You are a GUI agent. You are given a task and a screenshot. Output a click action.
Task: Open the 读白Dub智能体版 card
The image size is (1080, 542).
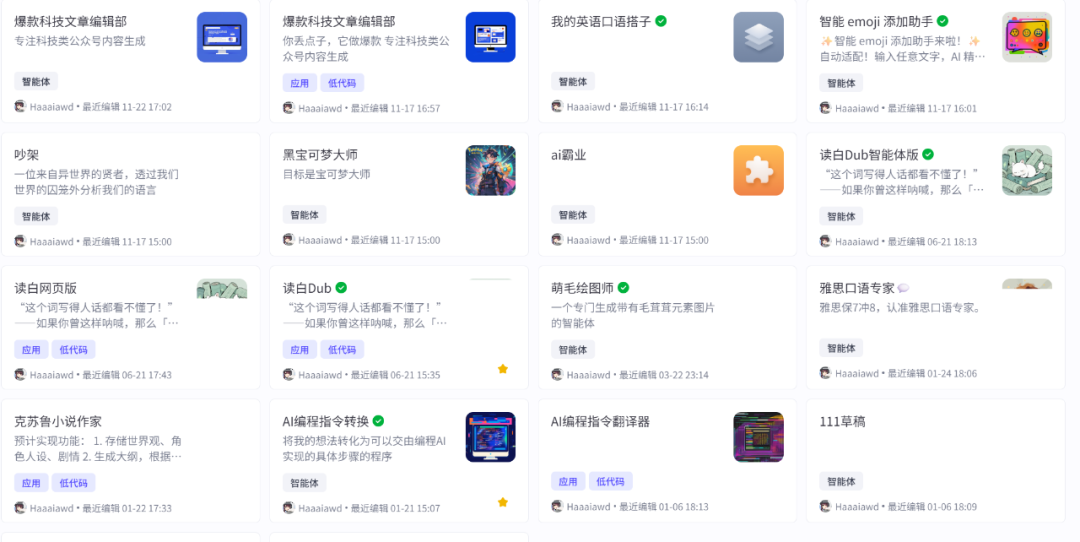tap(869, 155)
